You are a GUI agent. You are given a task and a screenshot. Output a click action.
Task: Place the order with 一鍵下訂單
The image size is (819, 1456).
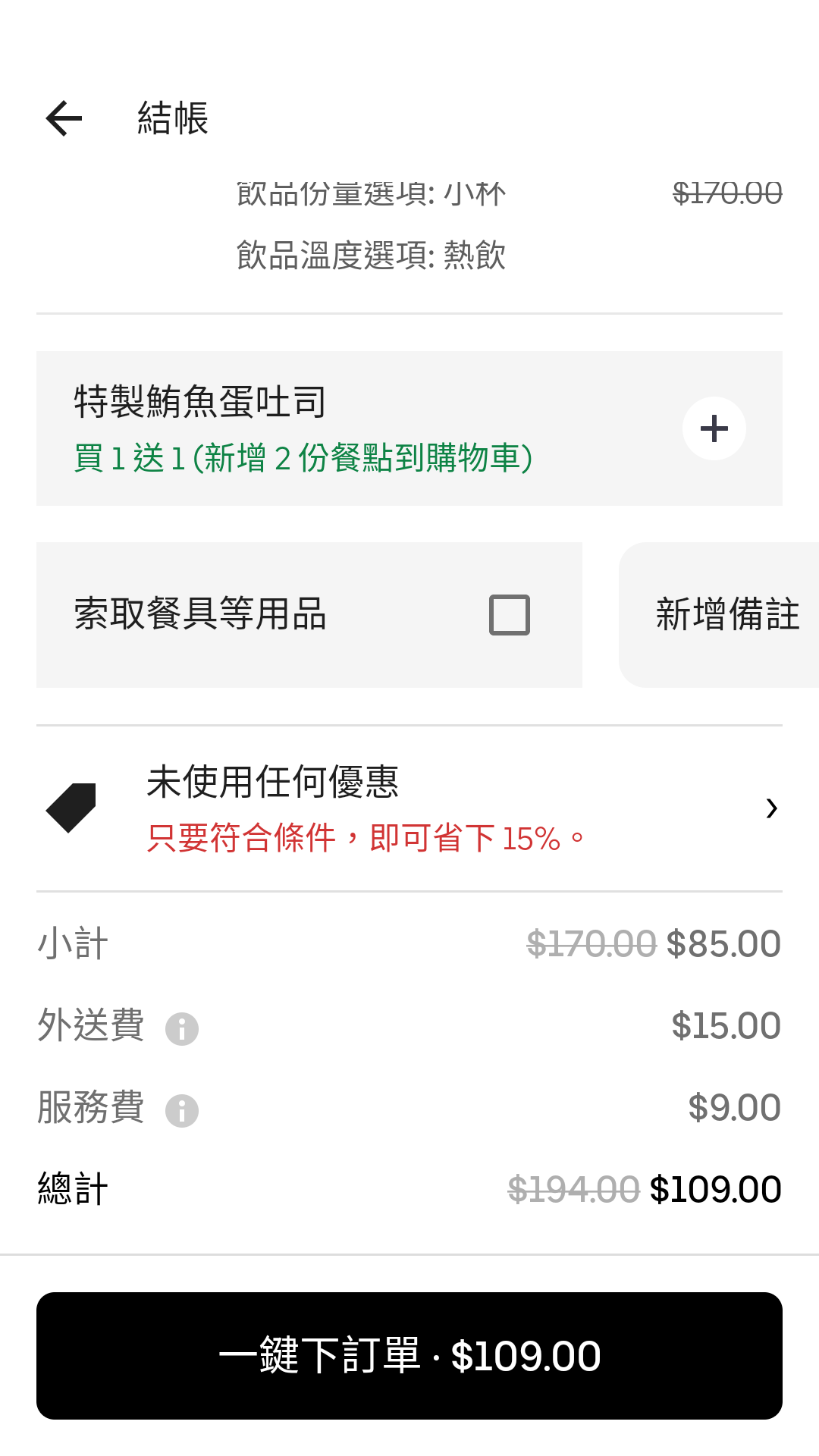point(409,1356)
